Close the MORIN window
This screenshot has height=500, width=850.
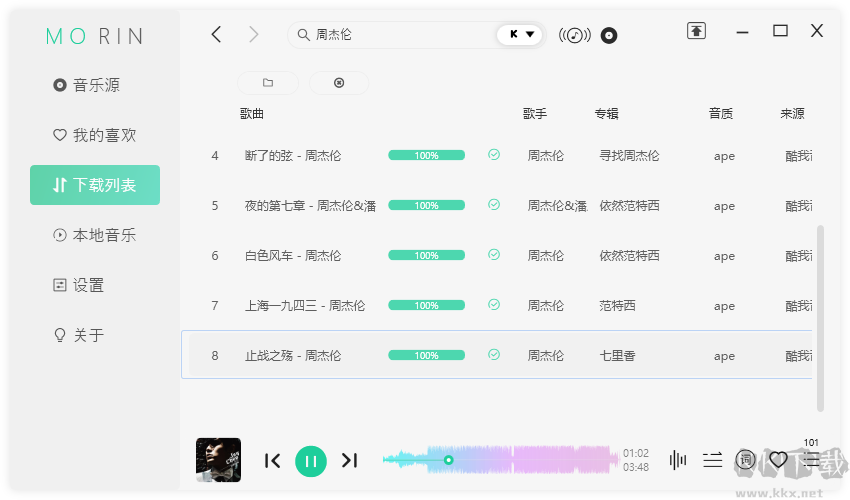pos(817,31)
